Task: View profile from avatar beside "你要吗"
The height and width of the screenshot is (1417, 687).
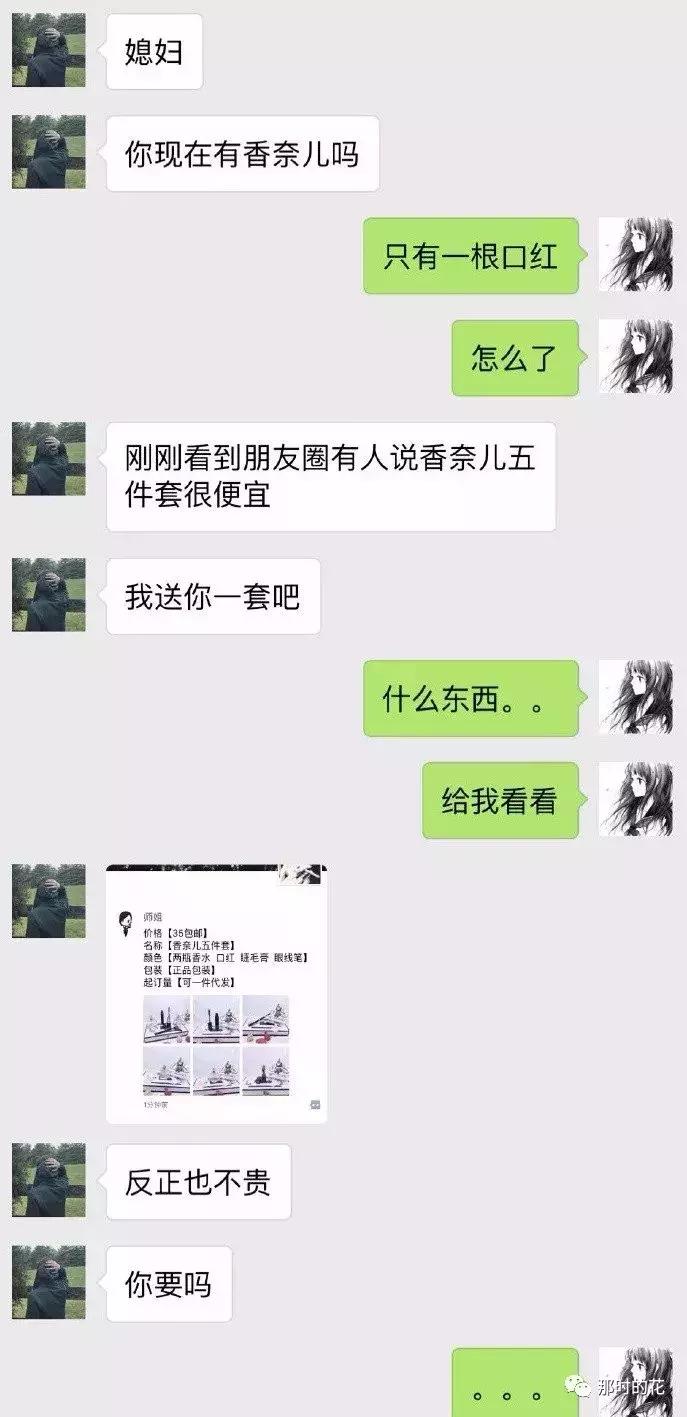Action: pos(49,1282)
